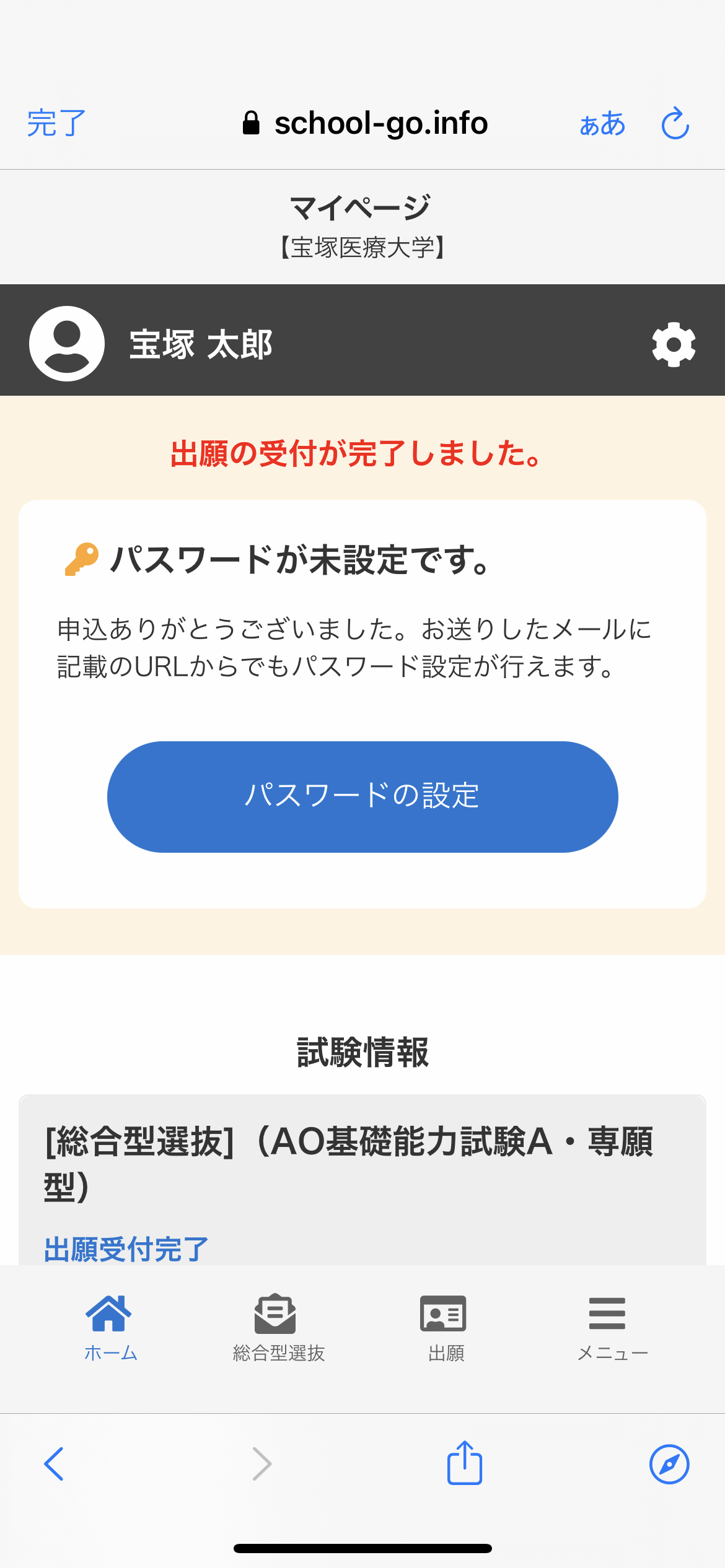This screenshot has height=1568, width=725.
Task: Open the ぁあ text size options
Action: pyautogui.click(x=602, y=124)
